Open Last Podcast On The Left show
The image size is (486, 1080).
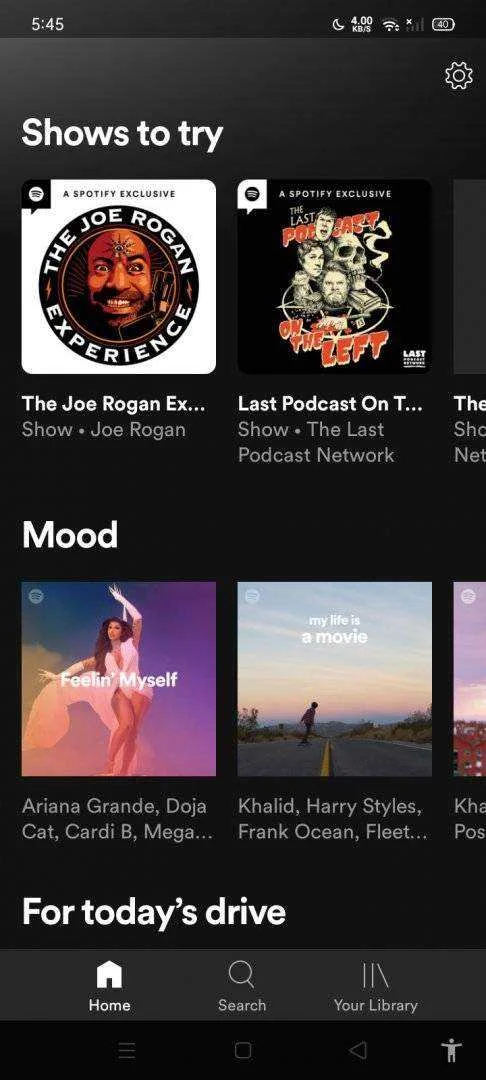pos(335,276)
